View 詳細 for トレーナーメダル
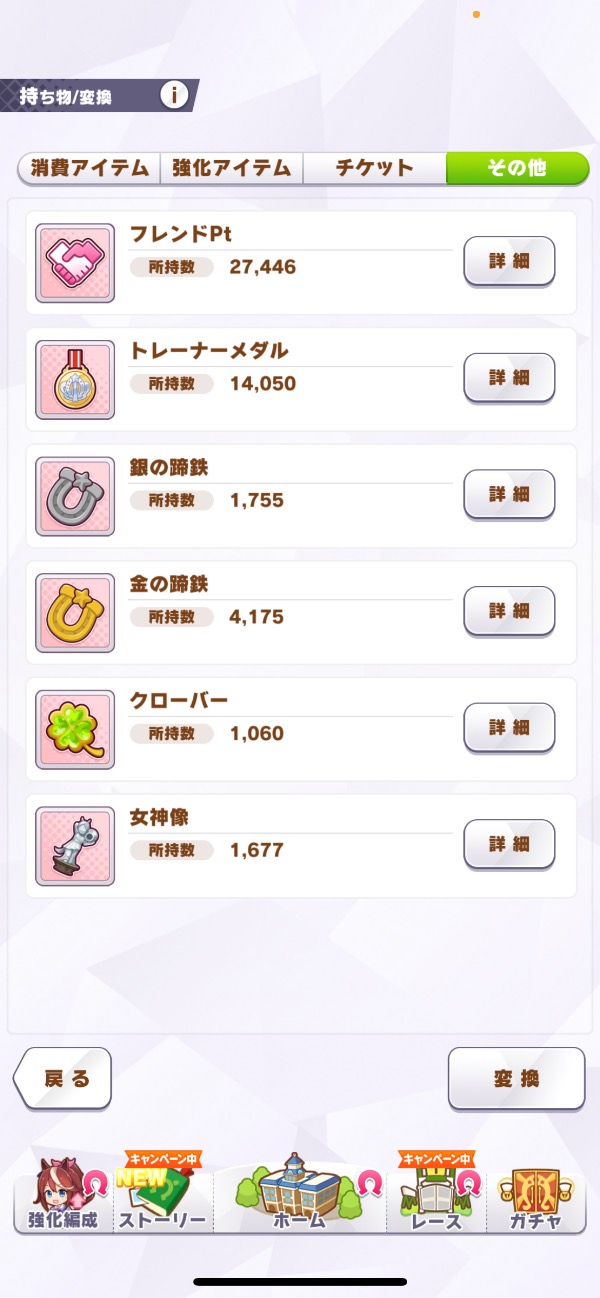 point(509,378)
